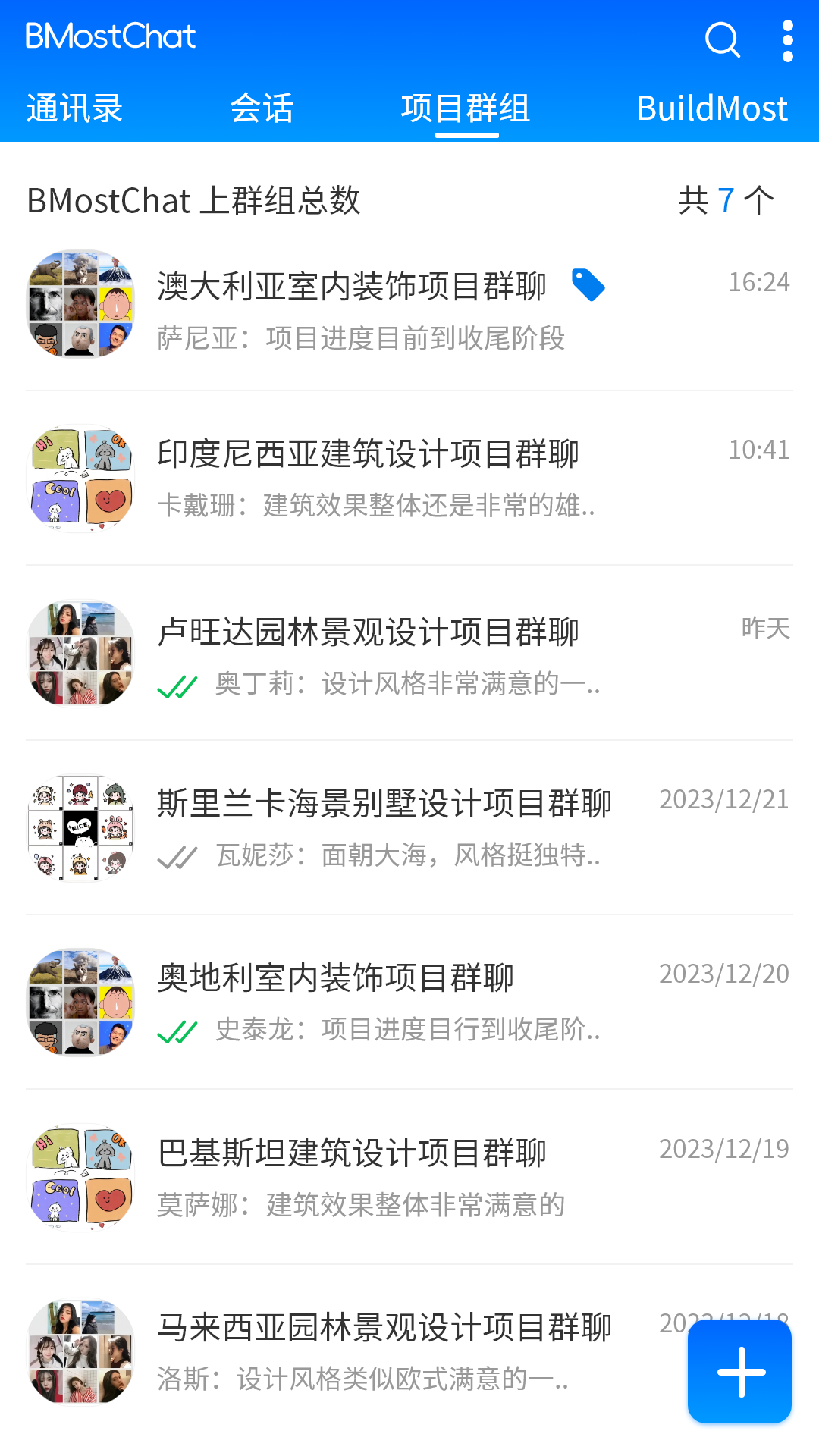Open the 斯里兰卡海景别墅设计项目群聊 group avatar

(x=79, y=828)
